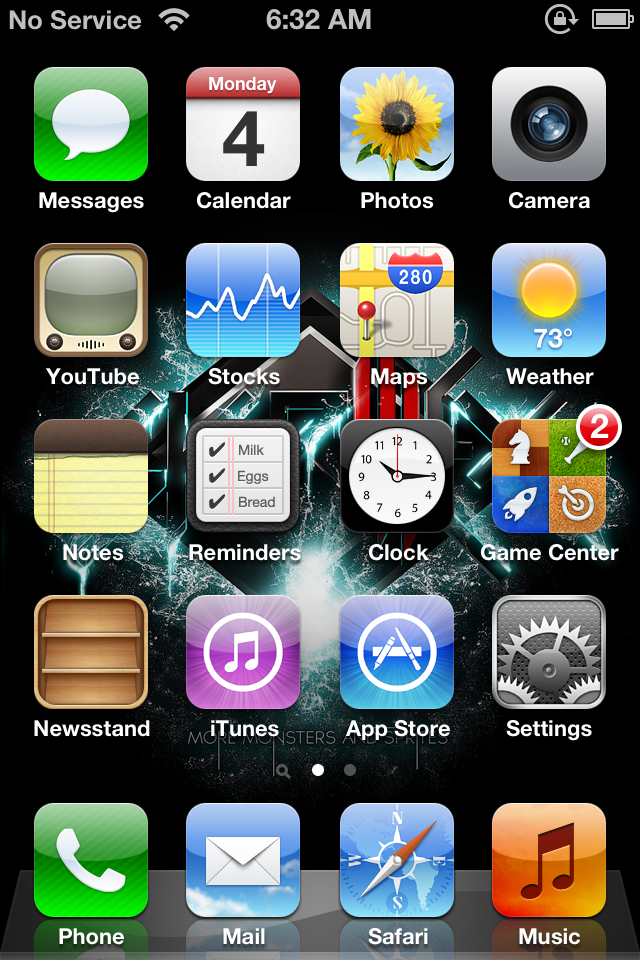Image resolution: width=640 pixels, height=960 pixels.
Task: Launch Safari browser from the dock
Action: 397,860
